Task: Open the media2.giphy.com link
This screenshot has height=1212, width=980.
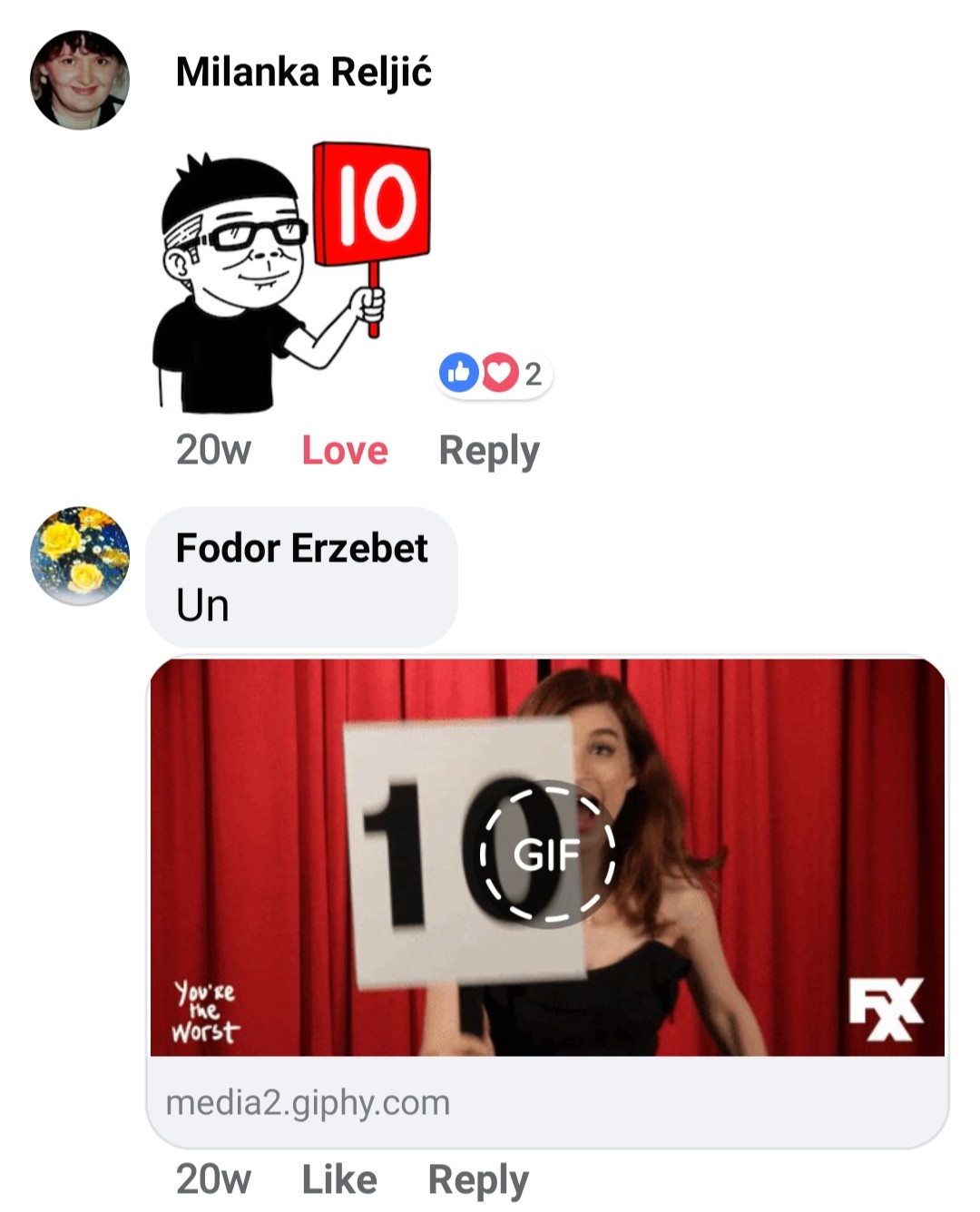Action: pos(309,1102)
